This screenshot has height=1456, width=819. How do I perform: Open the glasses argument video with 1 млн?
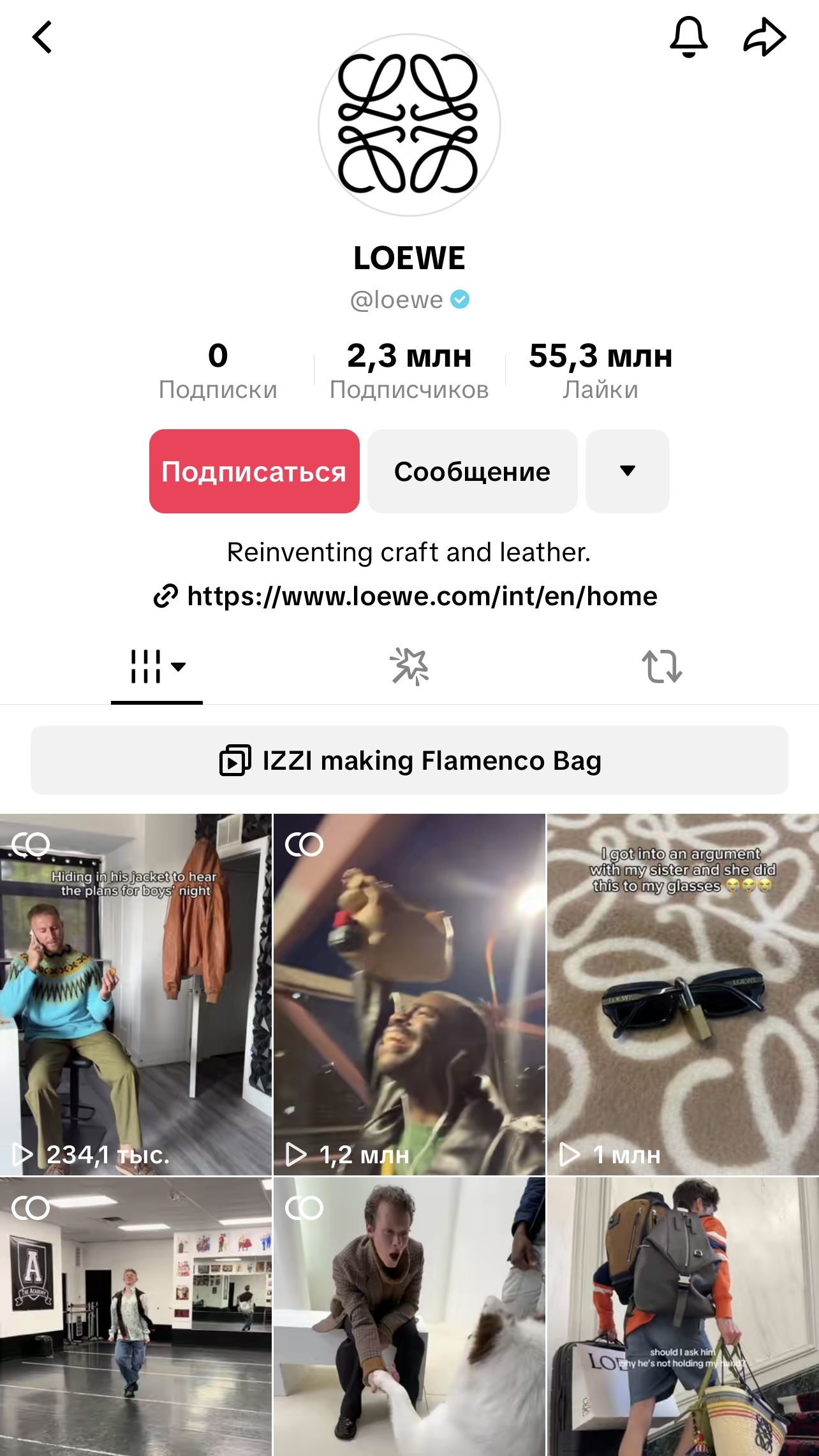coord(682,995)
